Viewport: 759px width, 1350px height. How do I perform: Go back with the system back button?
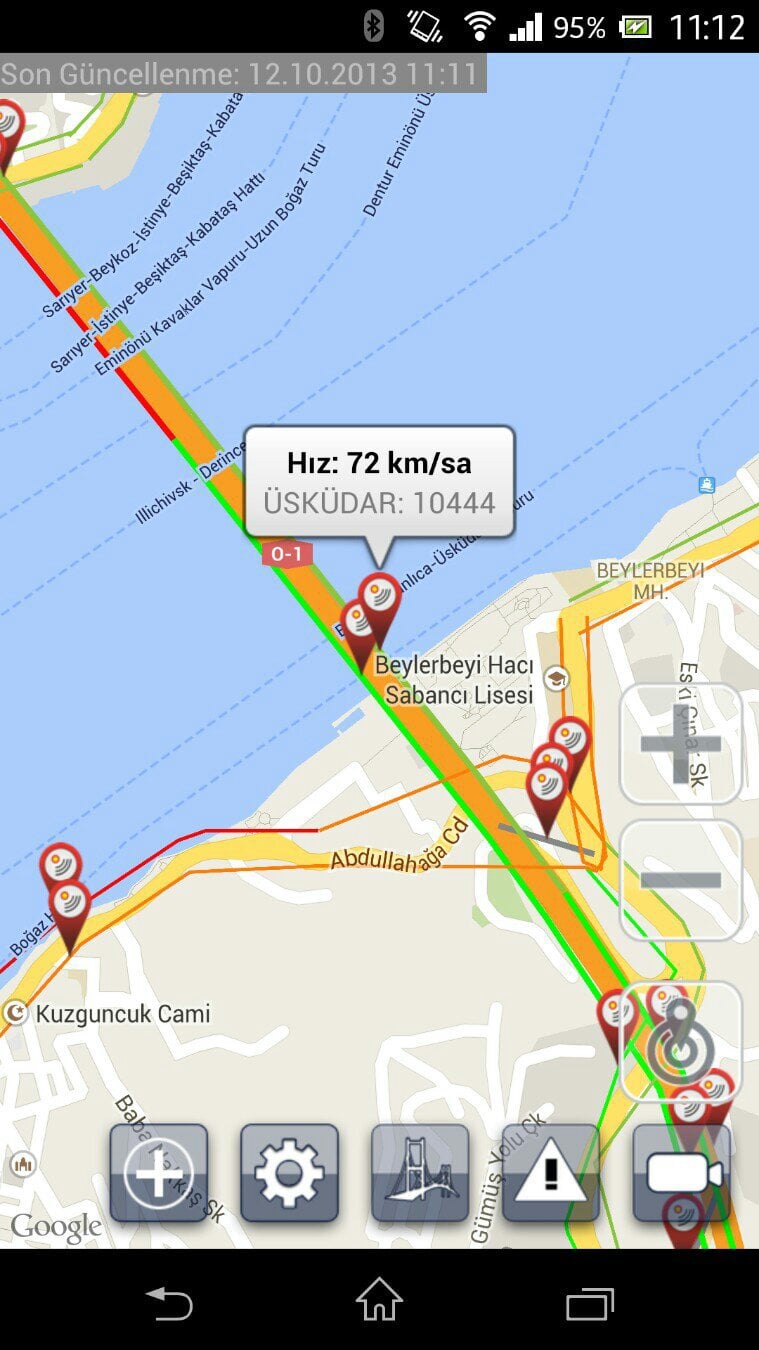pyautogui.click(x=168, y=1304)
